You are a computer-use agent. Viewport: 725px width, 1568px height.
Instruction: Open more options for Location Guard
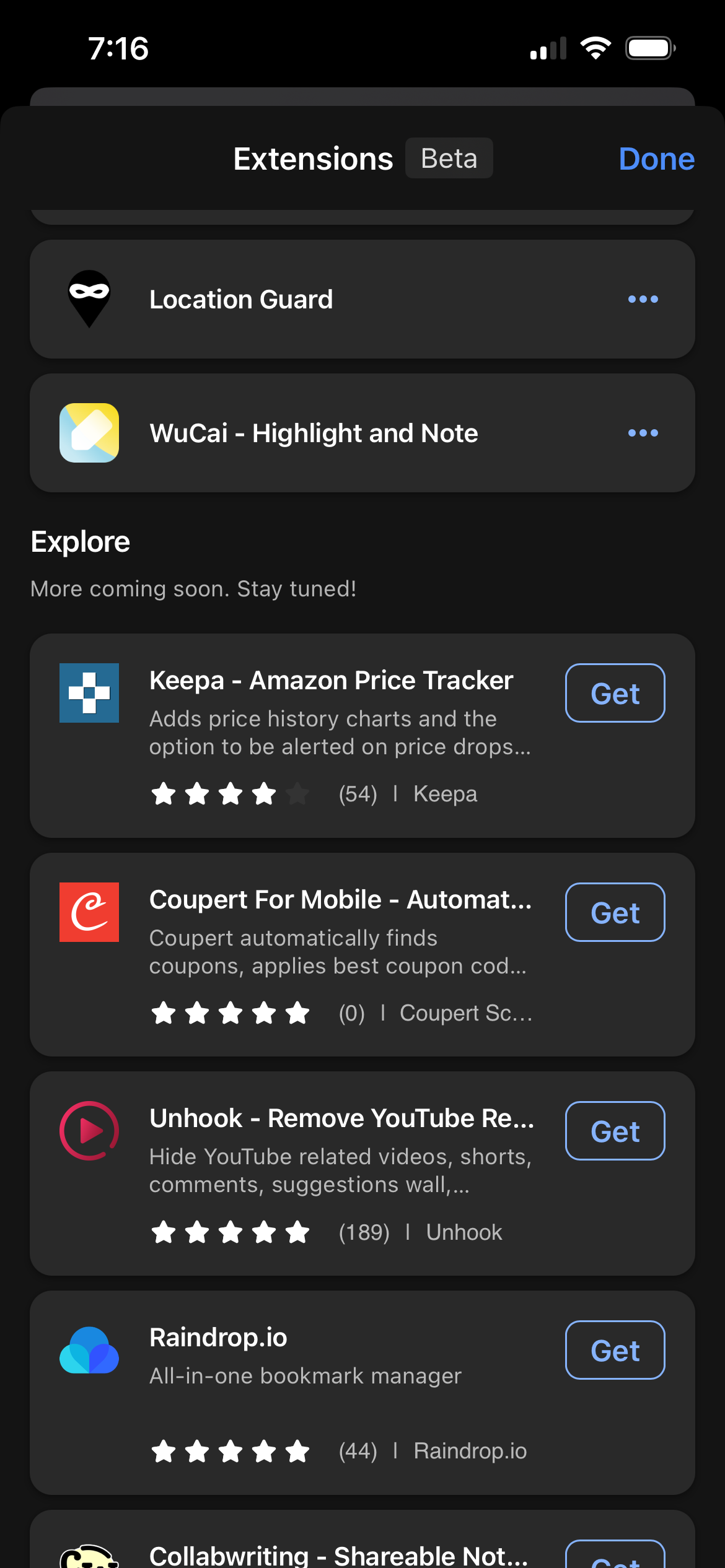pos(643,300)
